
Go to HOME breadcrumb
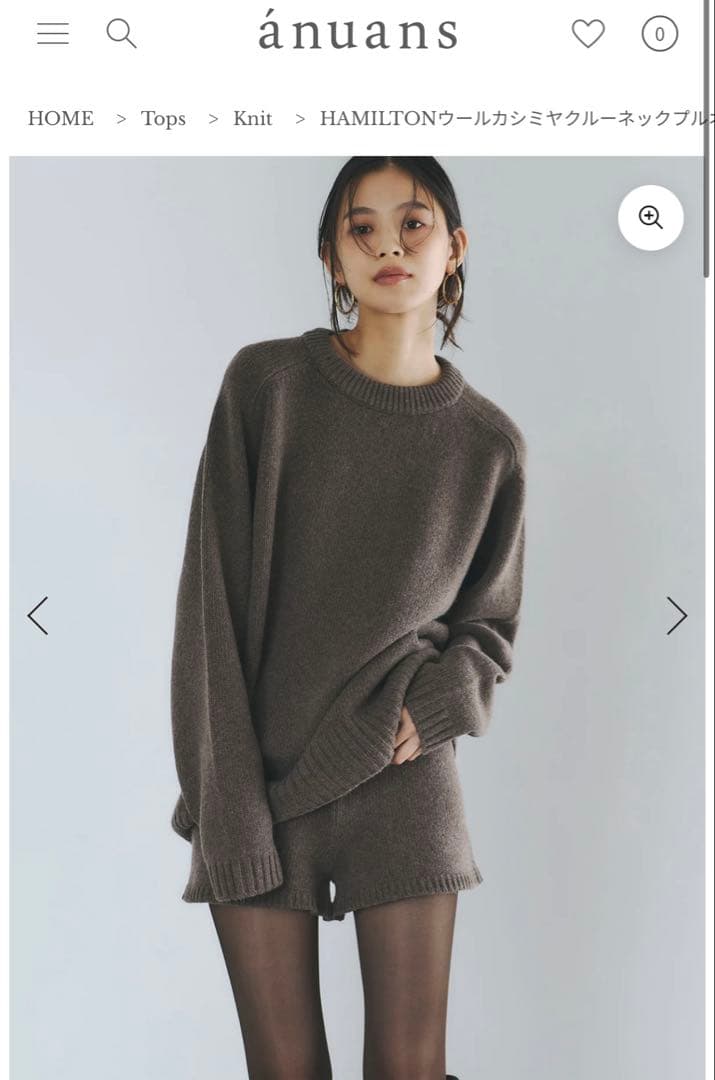[x=61, y=119]
